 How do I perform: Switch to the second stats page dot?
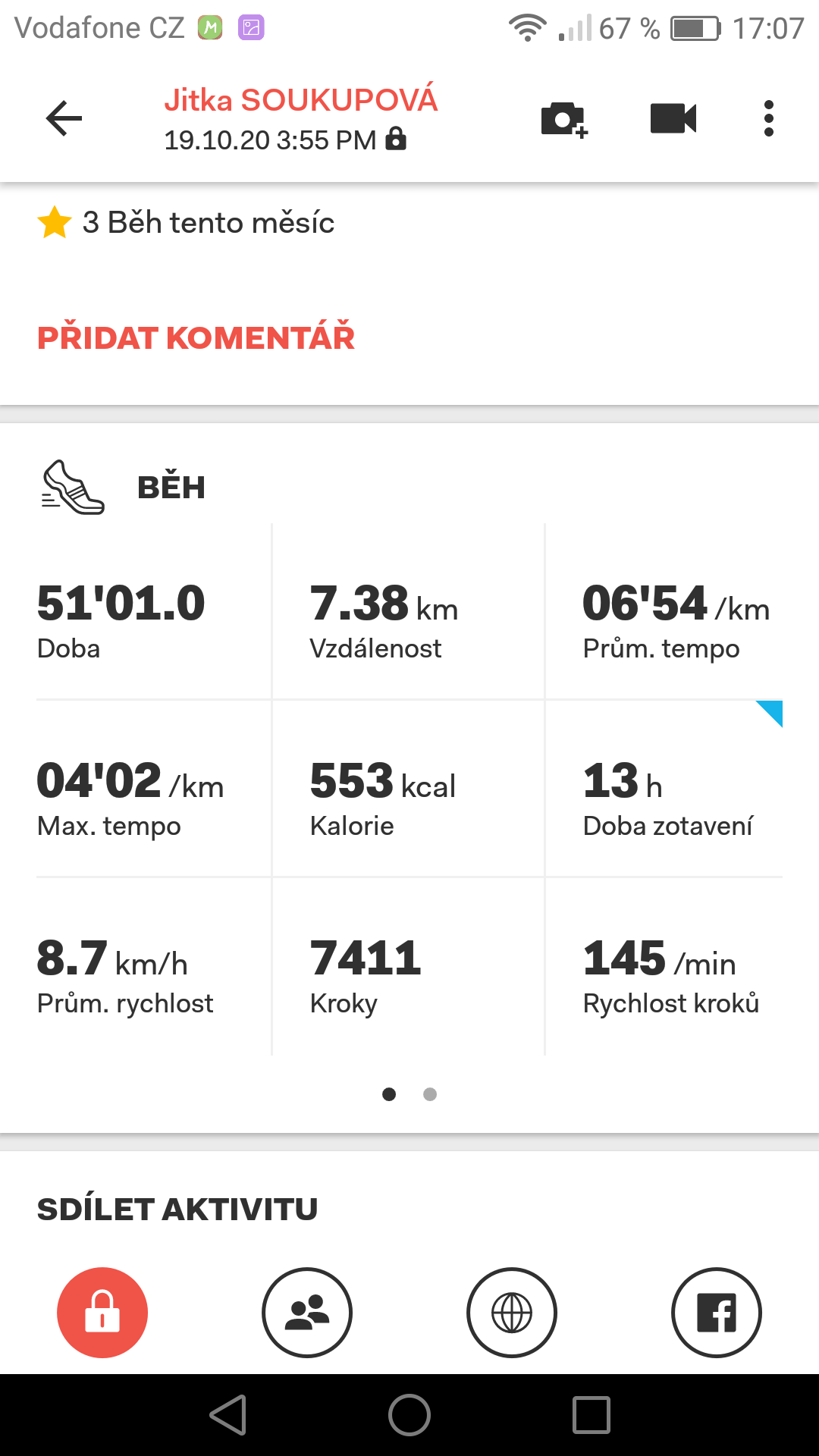click(430, 1094)
